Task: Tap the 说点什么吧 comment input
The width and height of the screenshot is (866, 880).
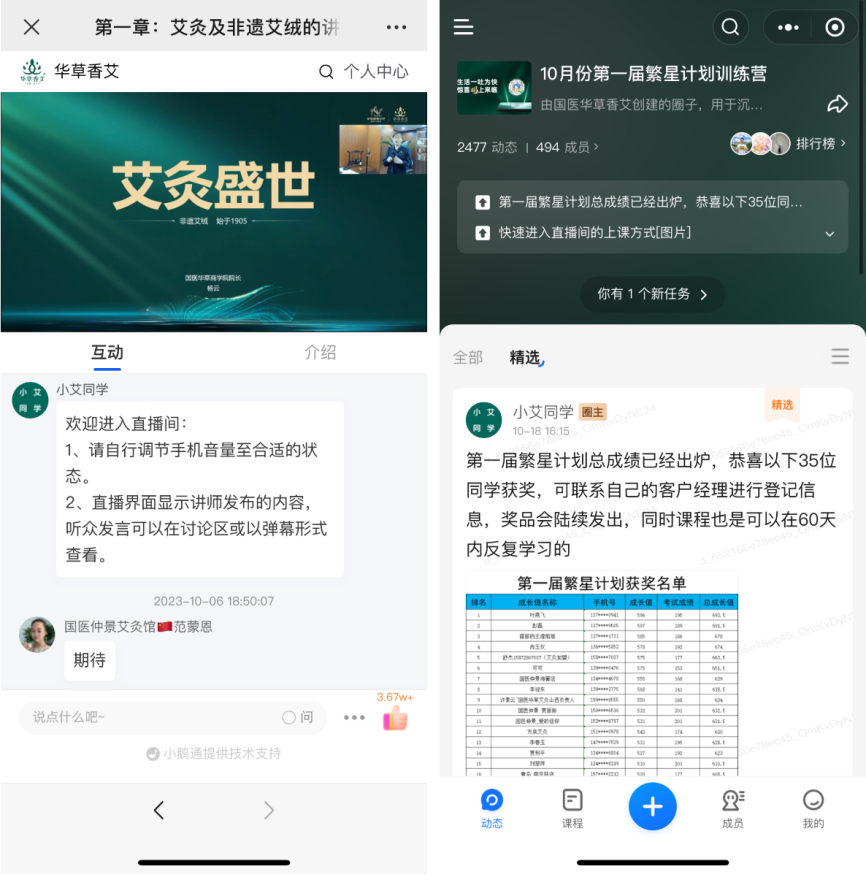Action: click(150, 717)
